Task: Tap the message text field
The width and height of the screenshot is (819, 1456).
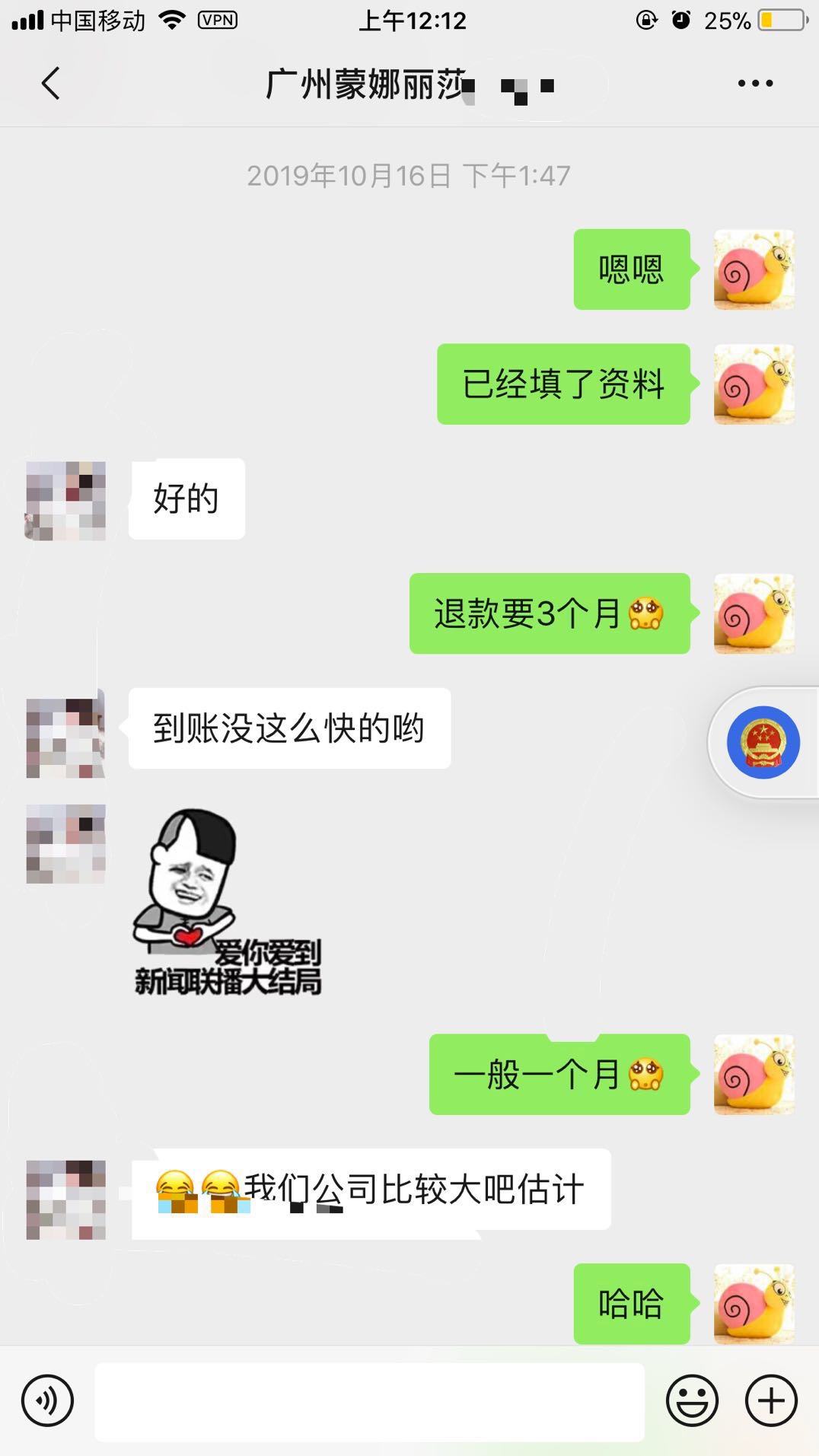Action: point(370,1401)
